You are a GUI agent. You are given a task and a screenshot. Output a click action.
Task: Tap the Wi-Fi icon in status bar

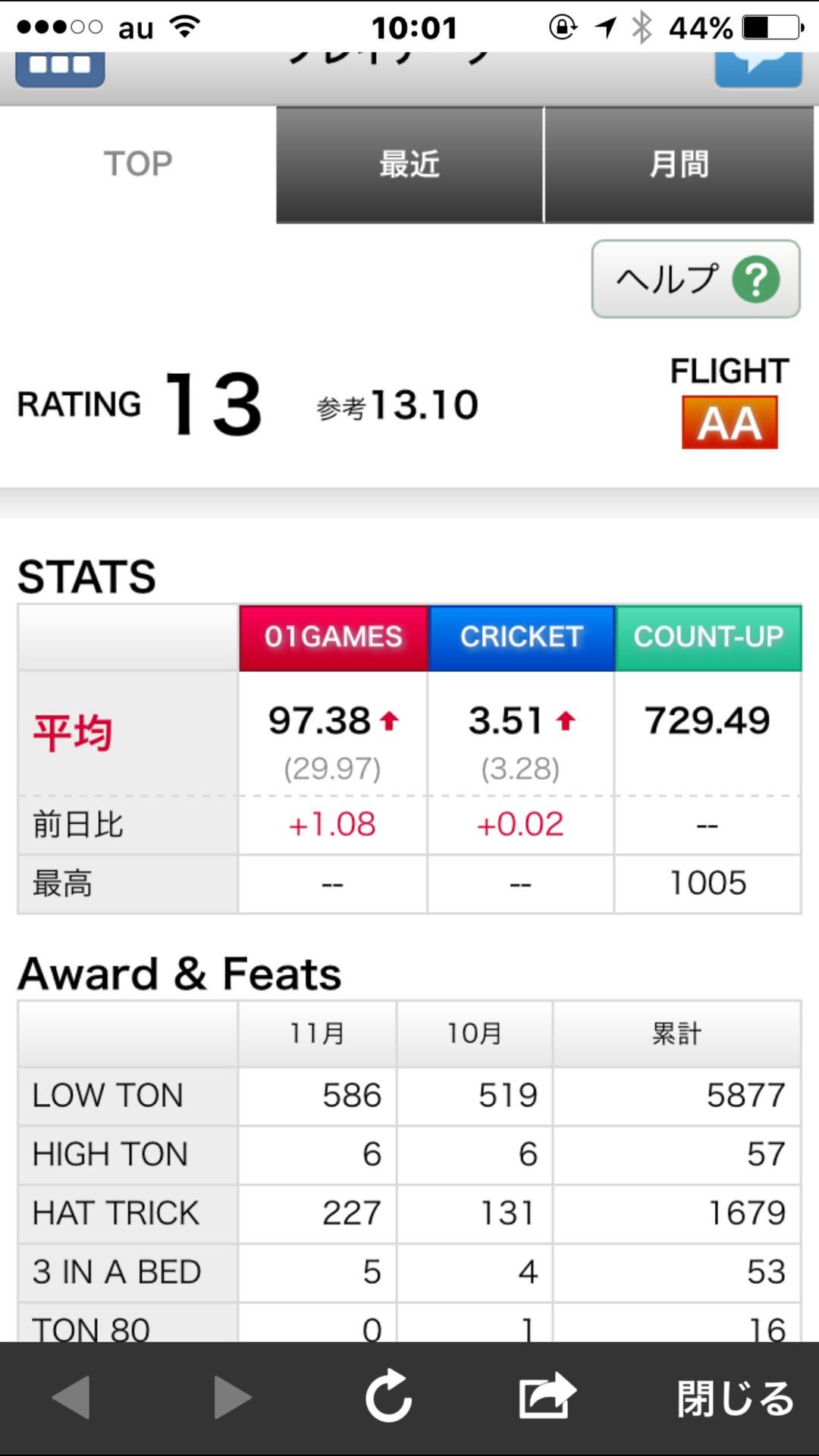(184, 25)
